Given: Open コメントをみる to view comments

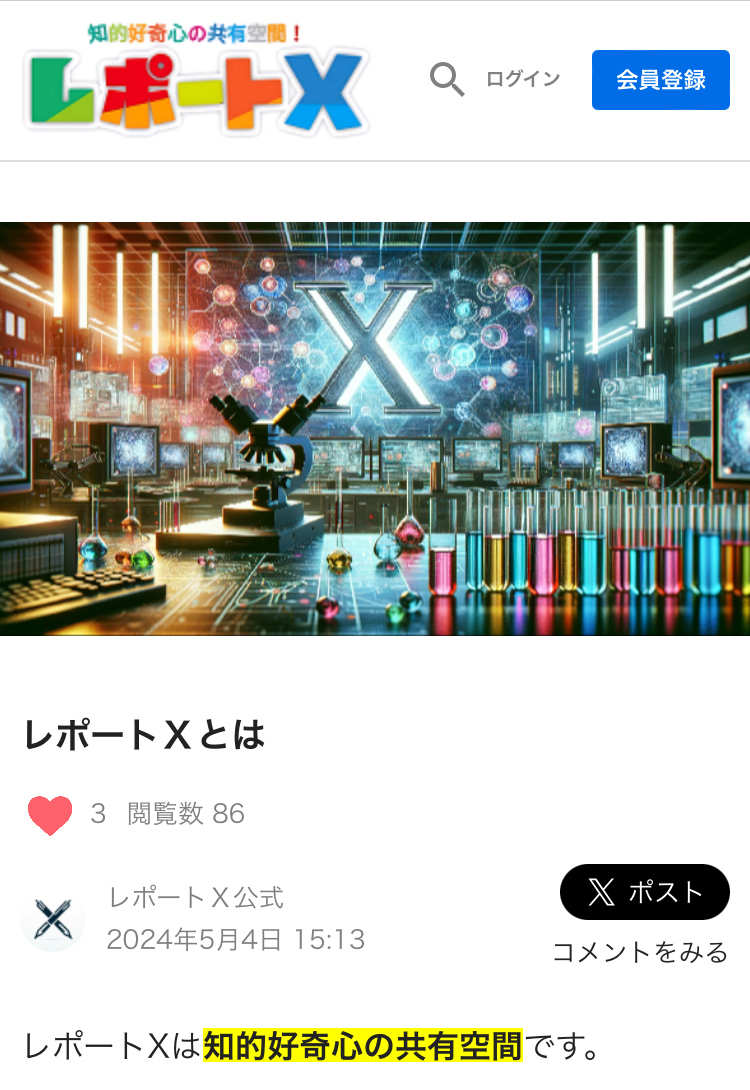Looking at the screenshot, I should tap(640, 952).
